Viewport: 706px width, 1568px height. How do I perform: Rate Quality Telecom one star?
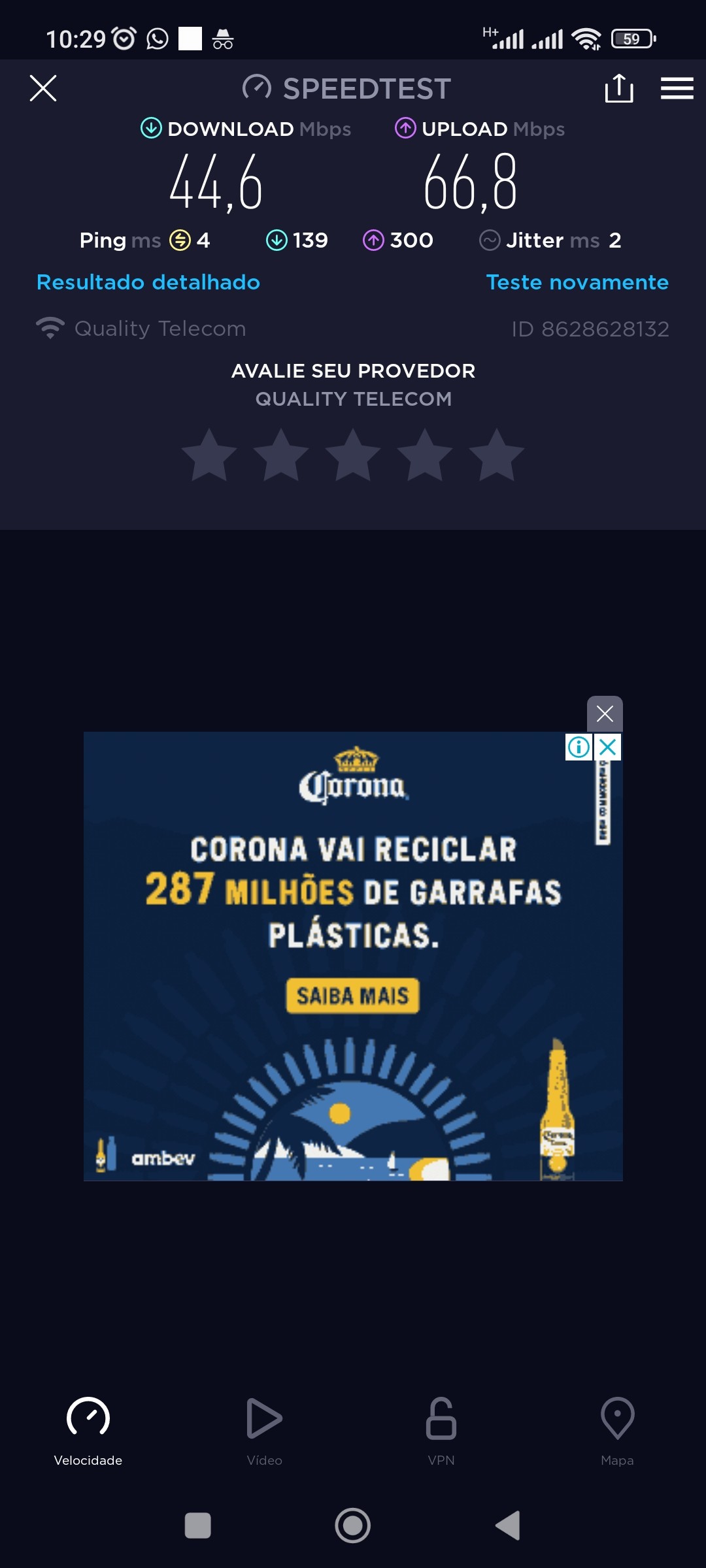pyautogui.click(x=209, y=456)
